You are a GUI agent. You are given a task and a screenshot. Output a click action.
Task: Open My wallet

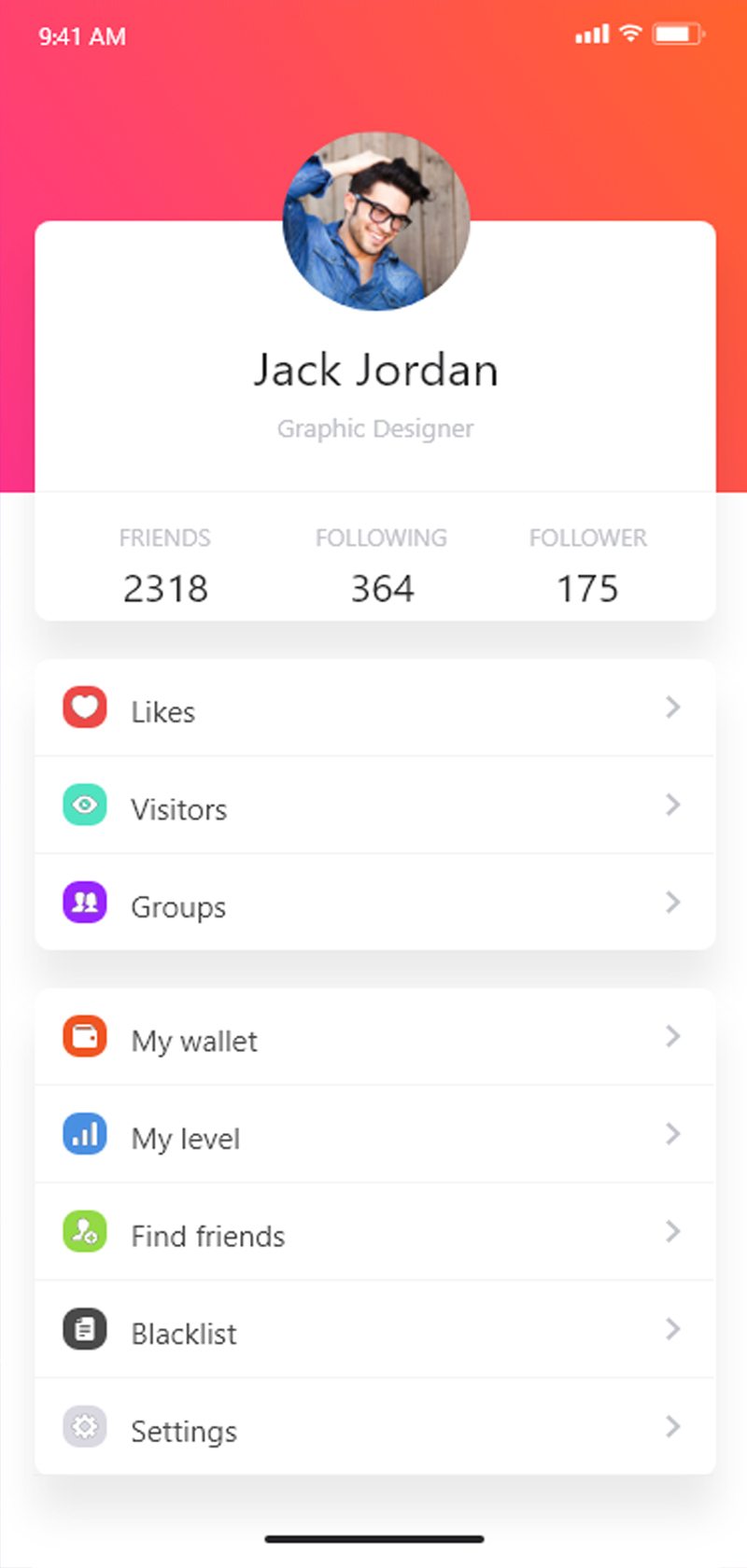373,1039
